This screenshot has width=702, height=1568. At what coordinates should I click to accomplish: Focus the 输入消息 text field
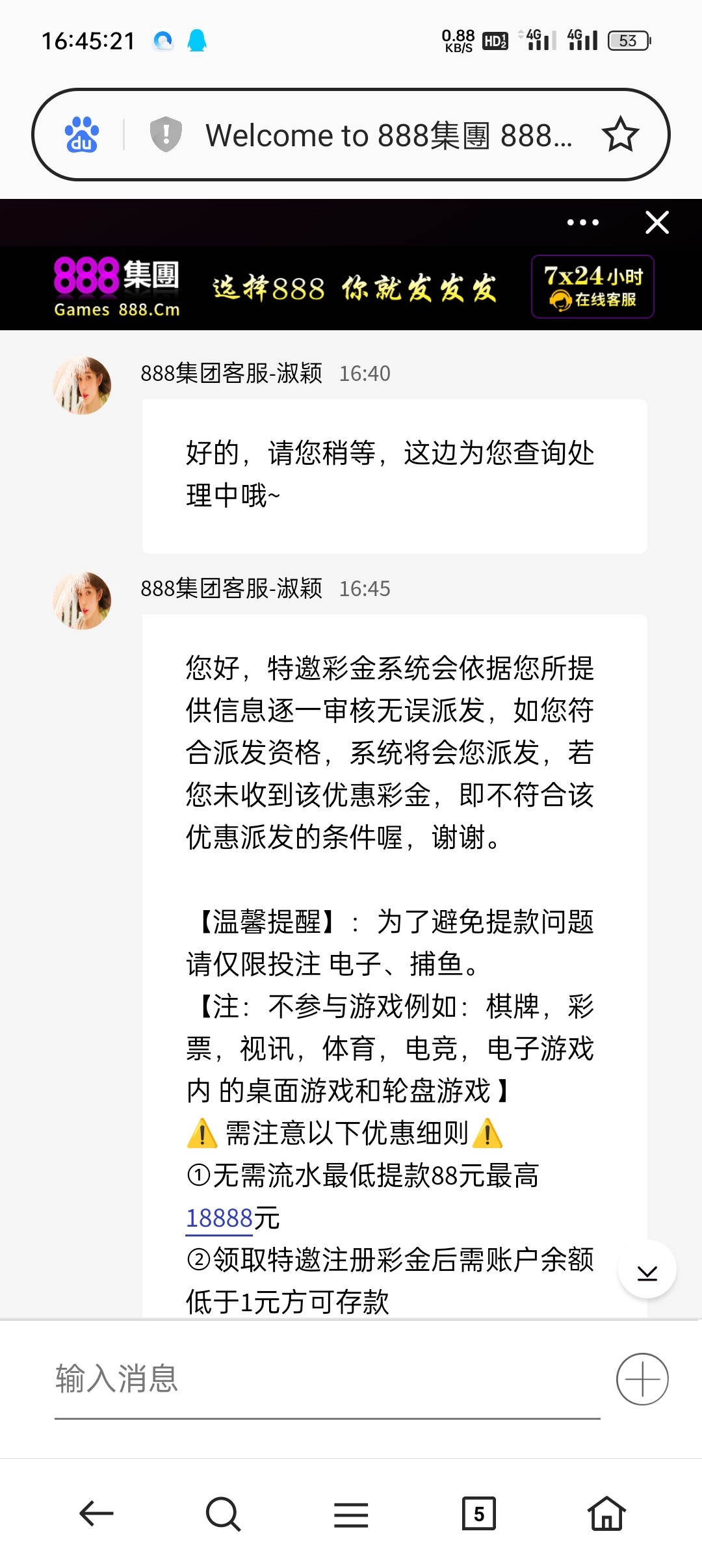pos(325,1378)
